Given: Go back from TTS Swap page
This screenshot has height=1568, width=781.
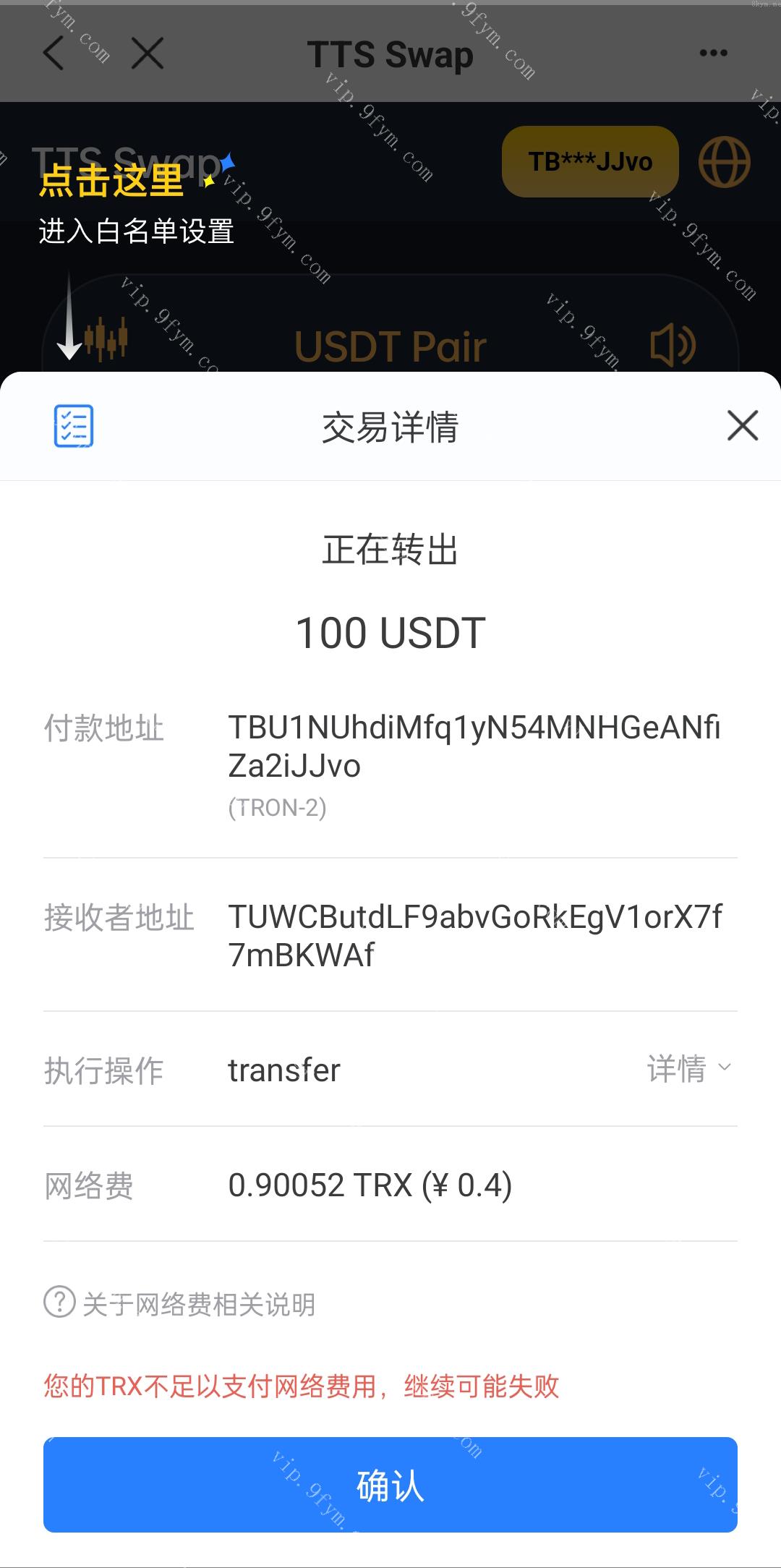Looking at the screenshot, I should click(x=55, y=54).
